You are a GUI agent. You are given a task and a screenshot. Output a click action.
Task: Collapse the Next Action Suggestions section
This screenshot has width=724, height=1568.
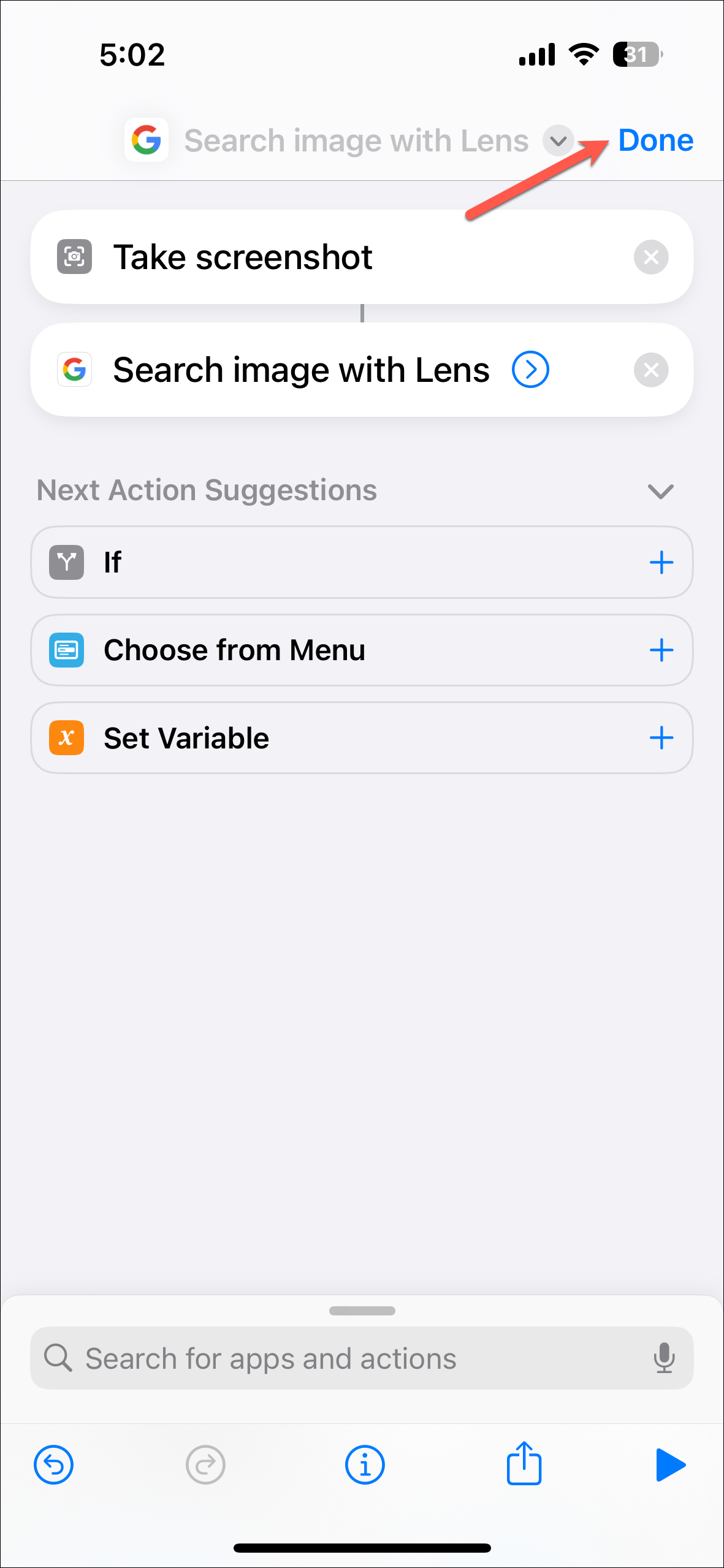(660, 491)
